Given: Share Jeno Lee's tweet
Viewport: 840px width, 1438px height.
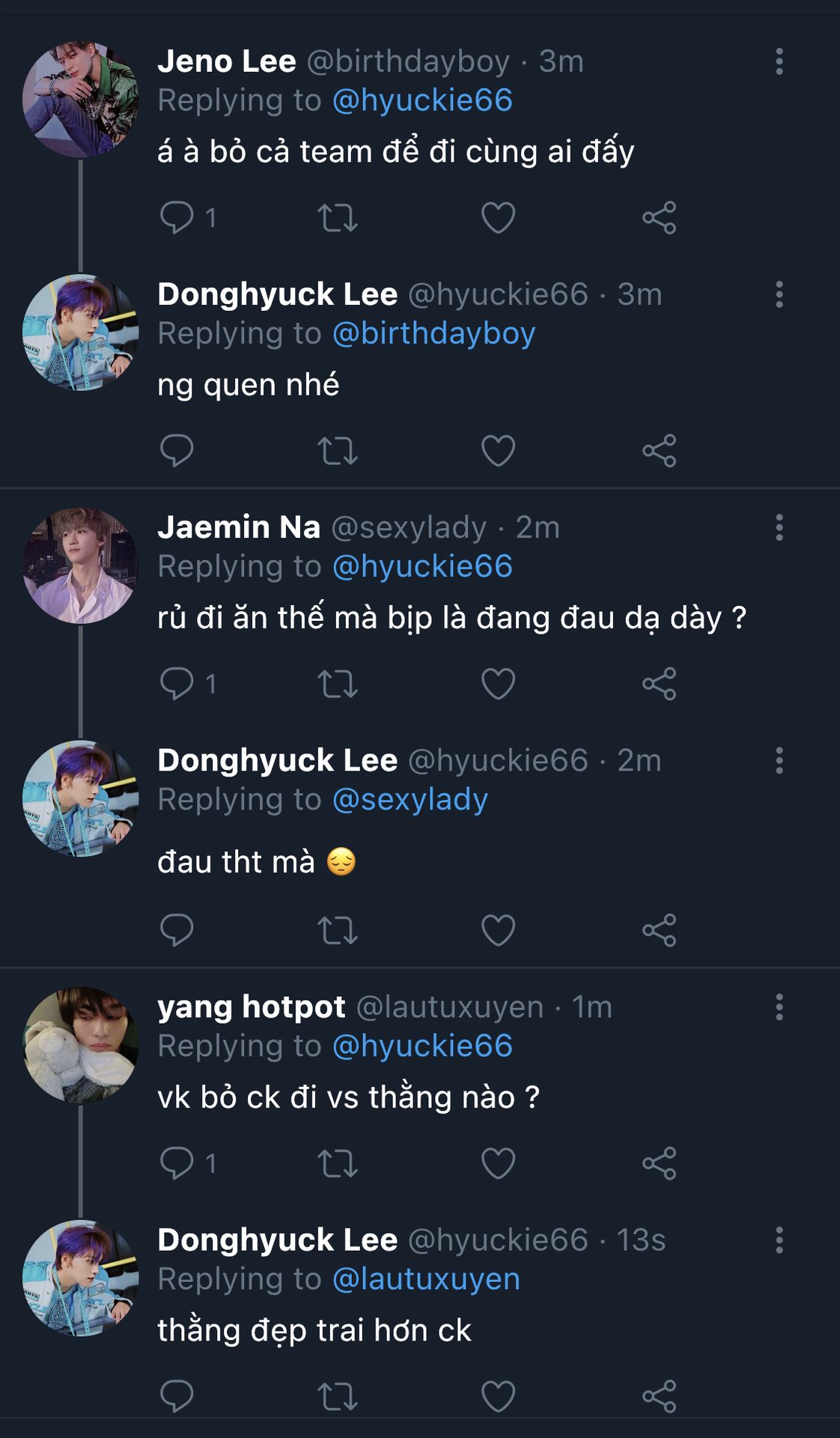Looking at the screenshot, I should (659, 218).
